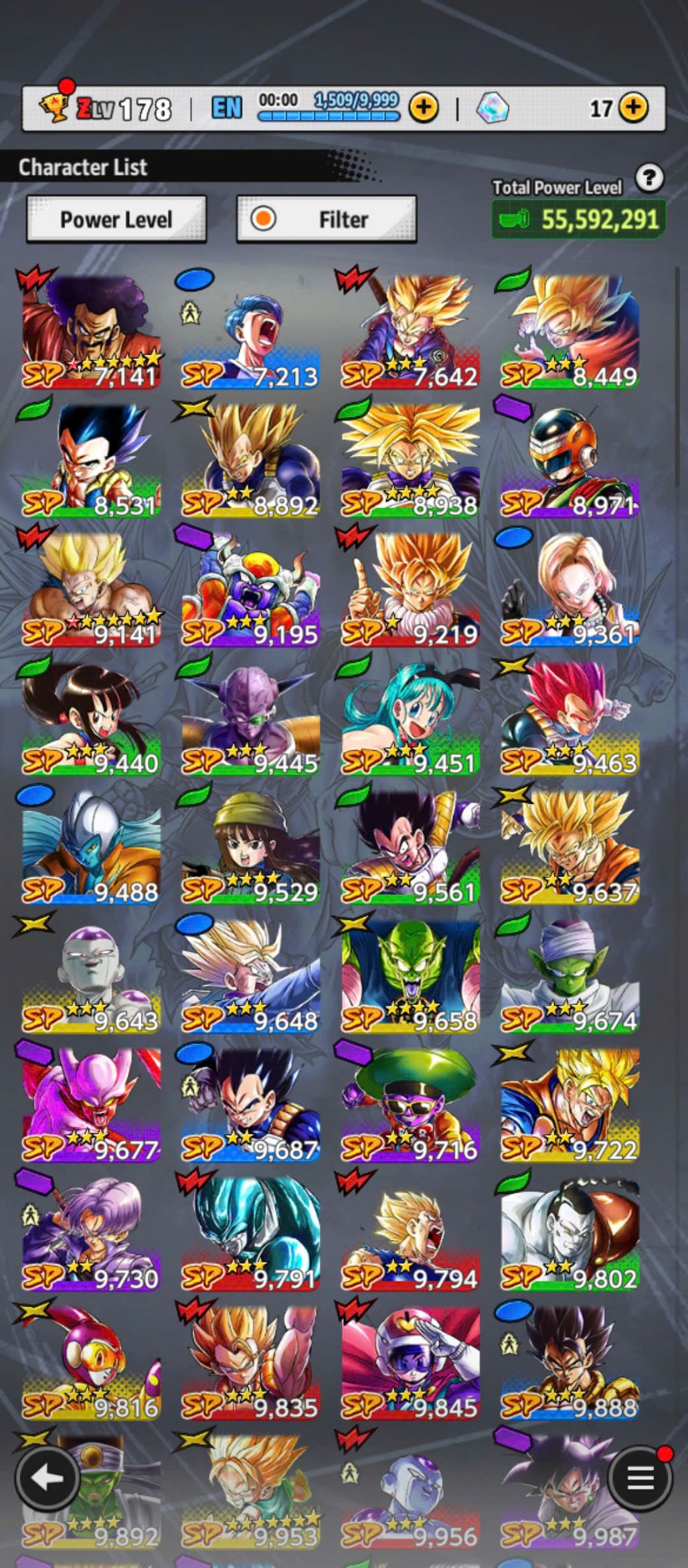688x1568 pixels.
Task: Add energy with the EN plus button
Action: (x=424, y=108)
